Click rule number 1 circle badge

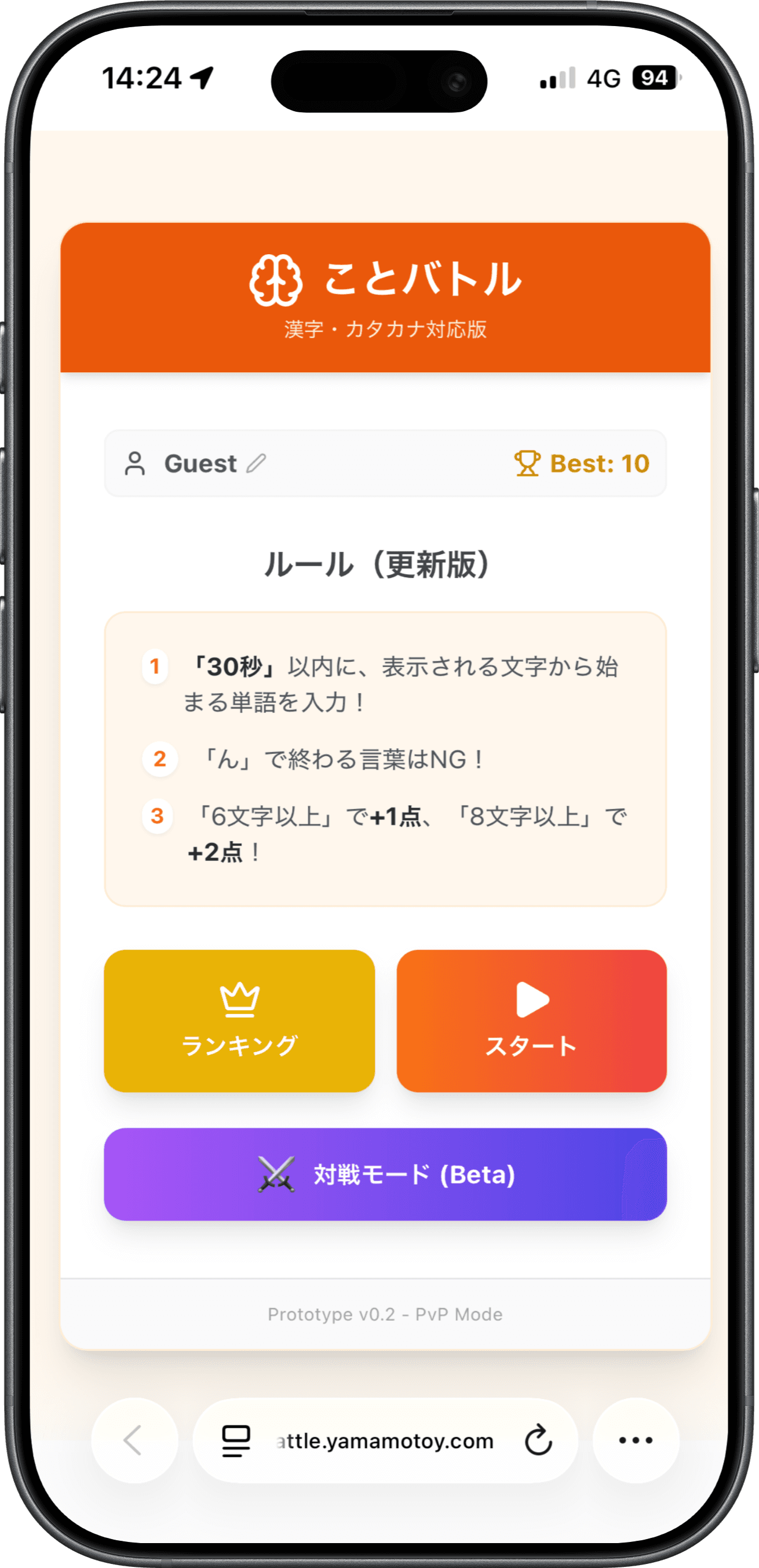coord(158,668)
